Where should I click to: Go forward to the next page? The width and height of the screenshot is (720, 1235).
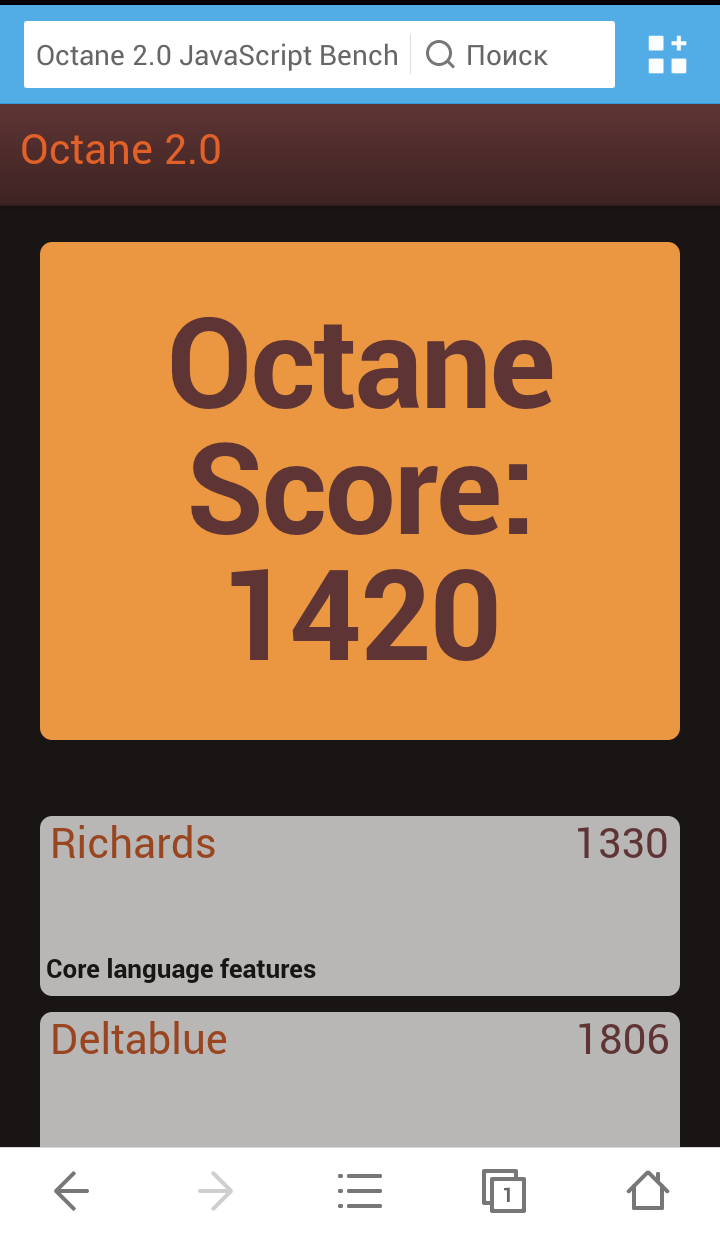click(x=216, y=1191)
